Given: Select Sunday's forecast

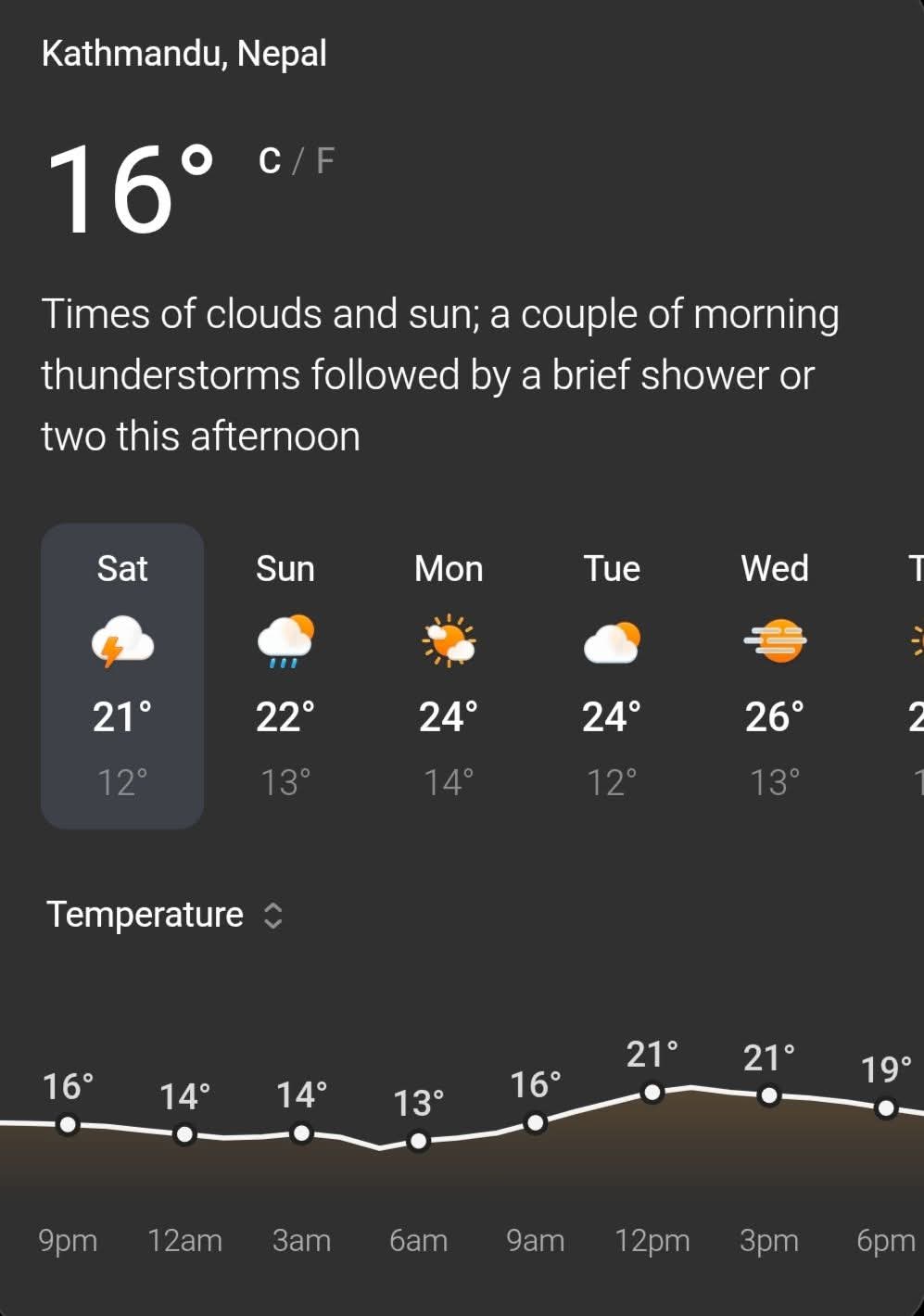Looking at the screenshot, I should (285, 675).
